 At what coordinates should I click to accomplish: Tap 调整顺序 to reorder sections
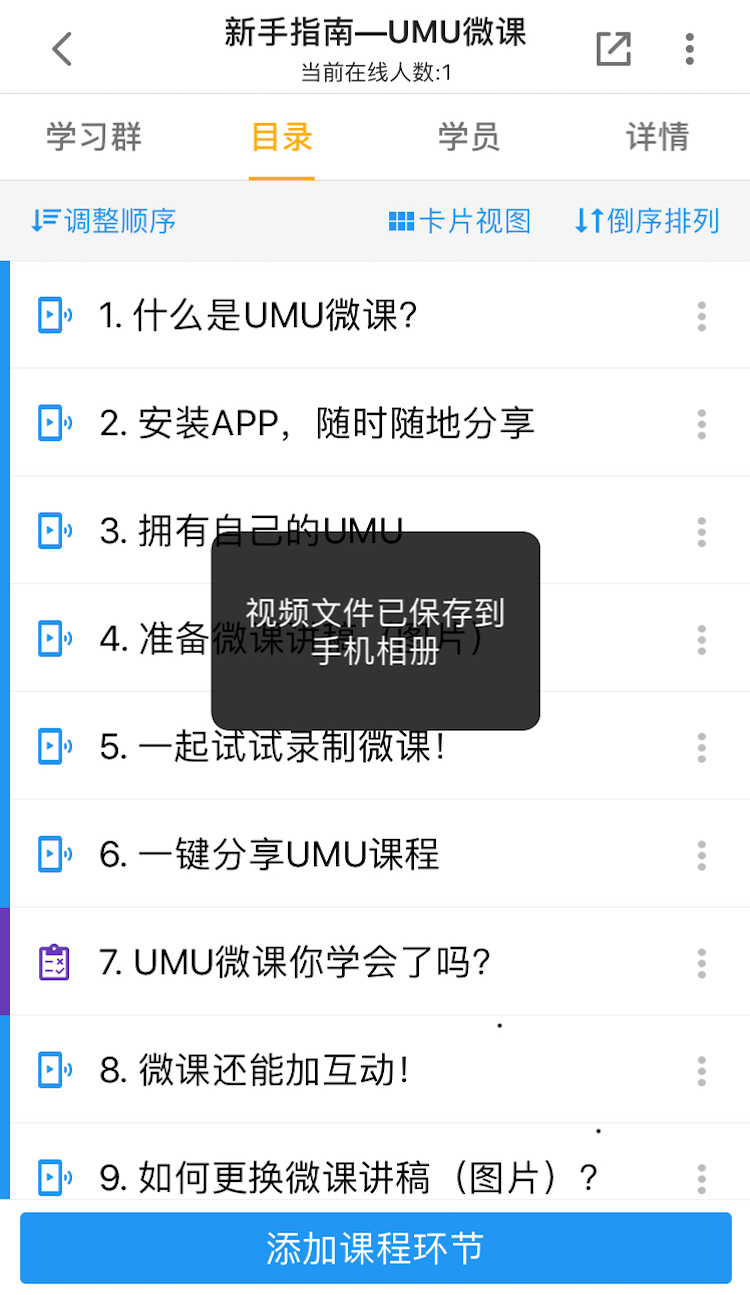point(104,221)
